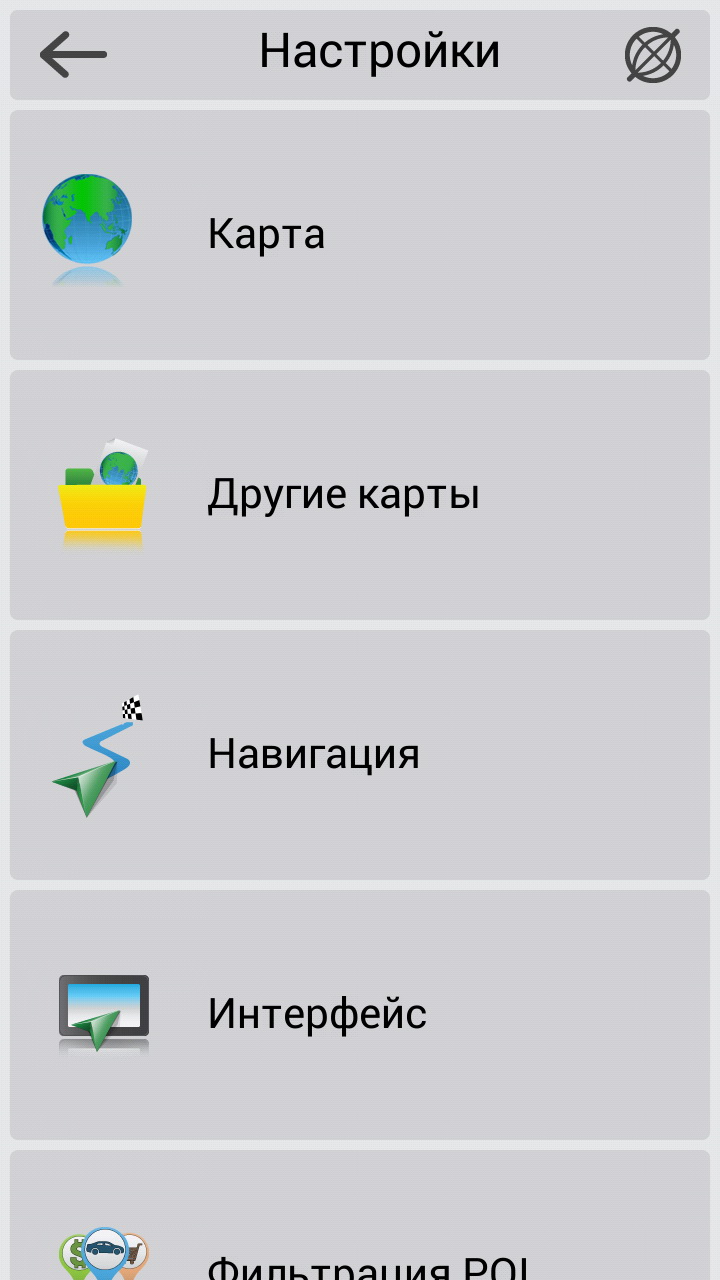The width and height of the screenshot is (720, 1280).
Task: Select the Навигация settings row
Action: [360, 755]
